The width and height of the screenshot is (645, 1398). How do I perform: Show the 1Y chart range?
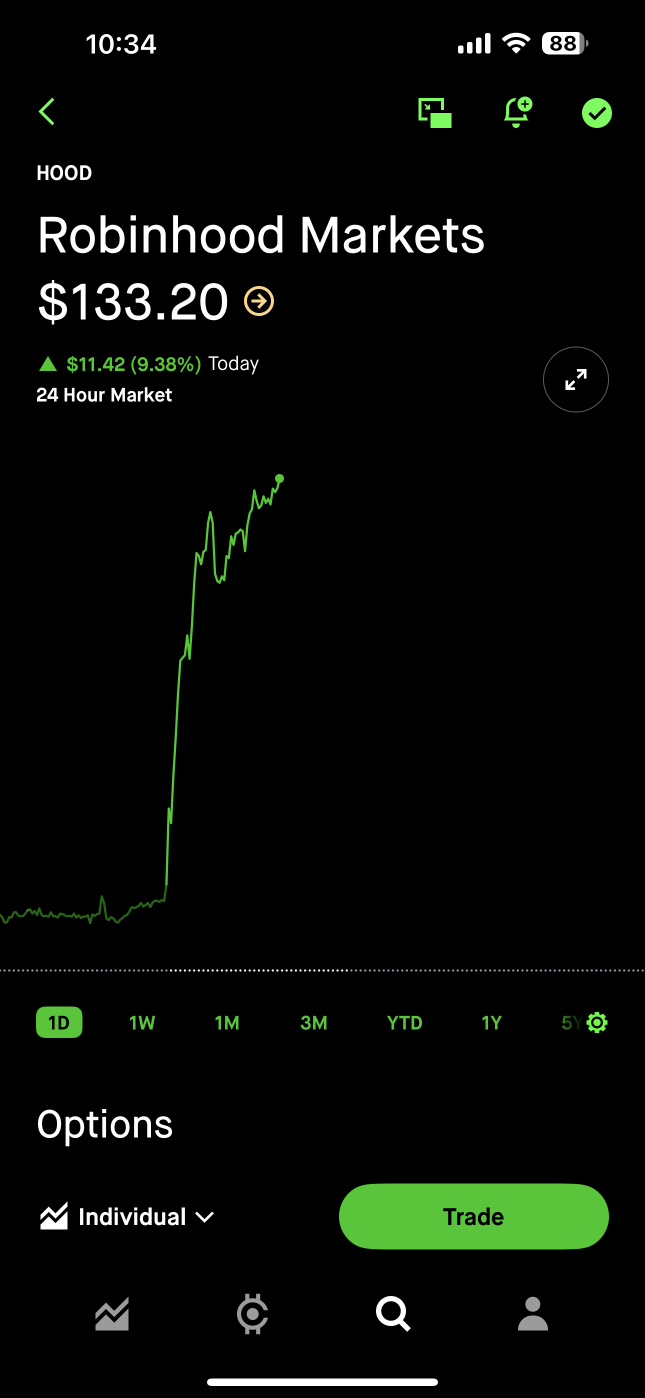[x=491, y=1023]
